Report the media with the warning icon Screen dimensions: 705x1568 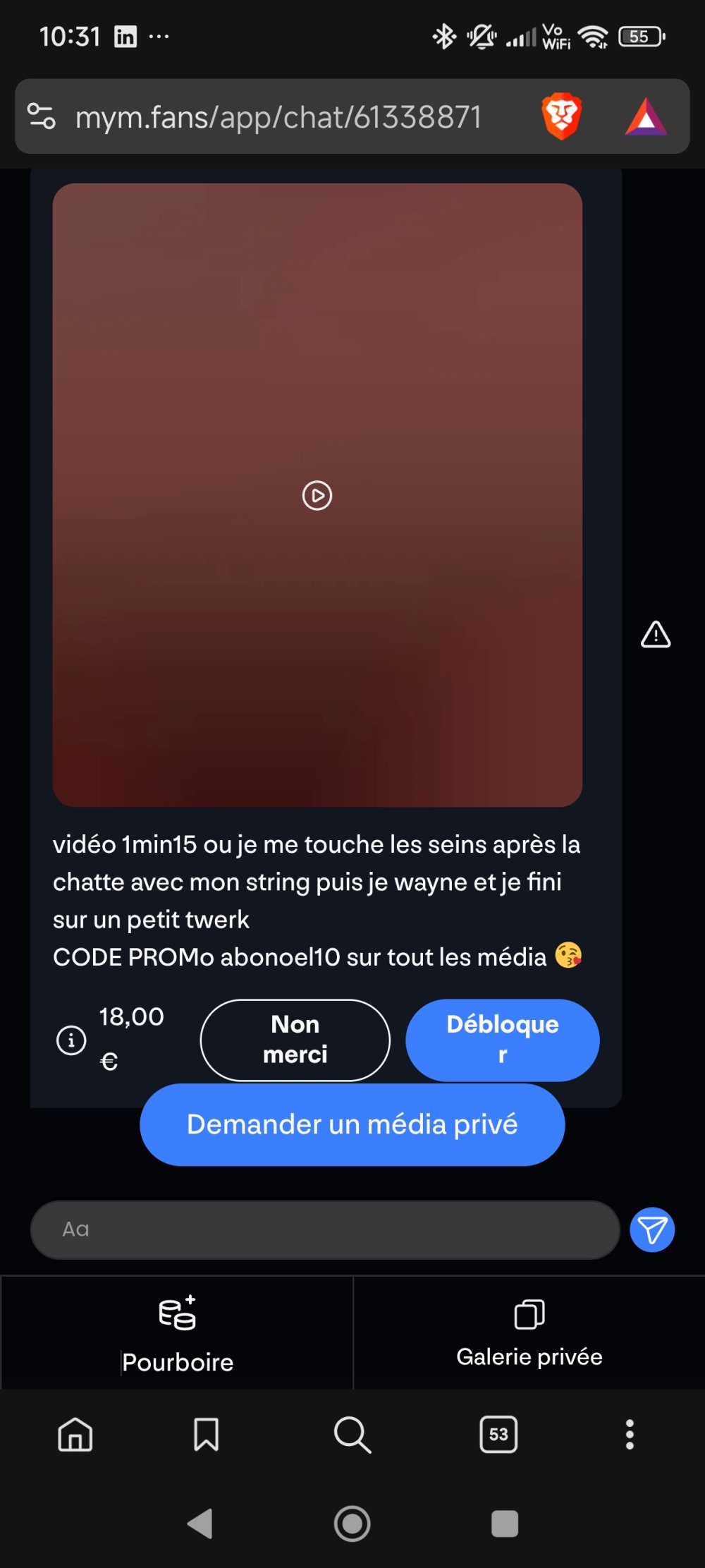coord(655,634)
